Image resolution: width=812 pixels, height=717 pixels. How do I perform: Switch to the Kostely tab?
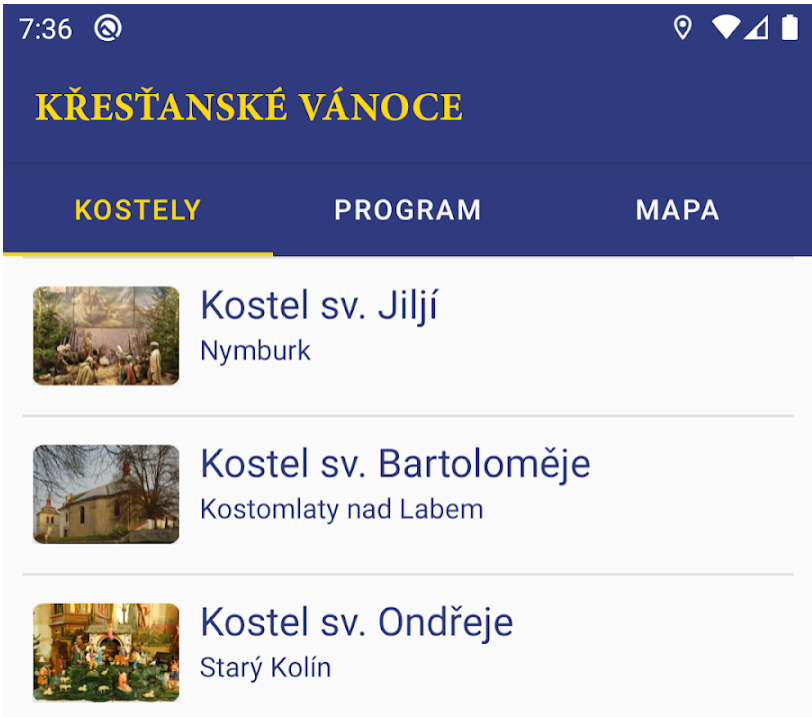[x=138, y=210]
